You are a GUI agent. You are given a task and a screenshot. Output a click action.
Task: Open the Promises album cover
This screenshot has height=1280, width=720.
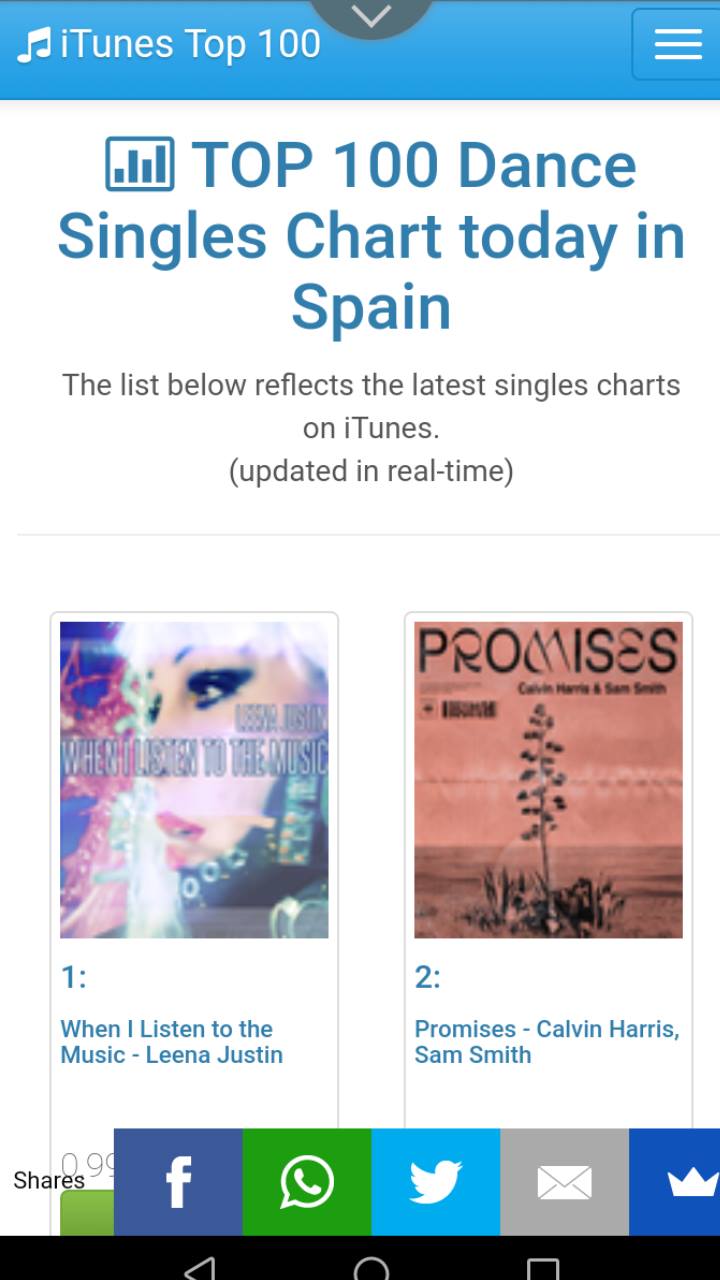click(x=548, y=779)
